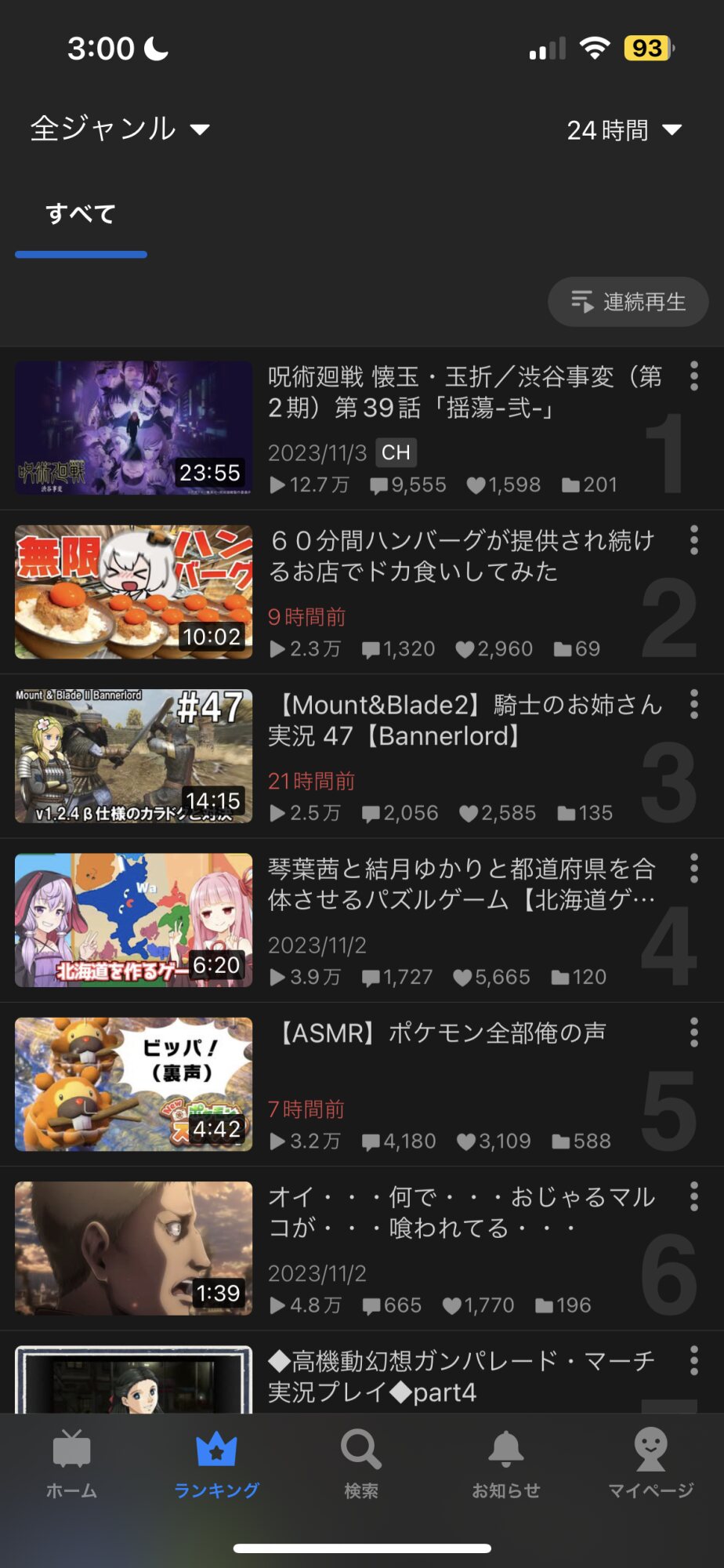
Task: Select the すべて tab
Action: click(x=81, y=214)
